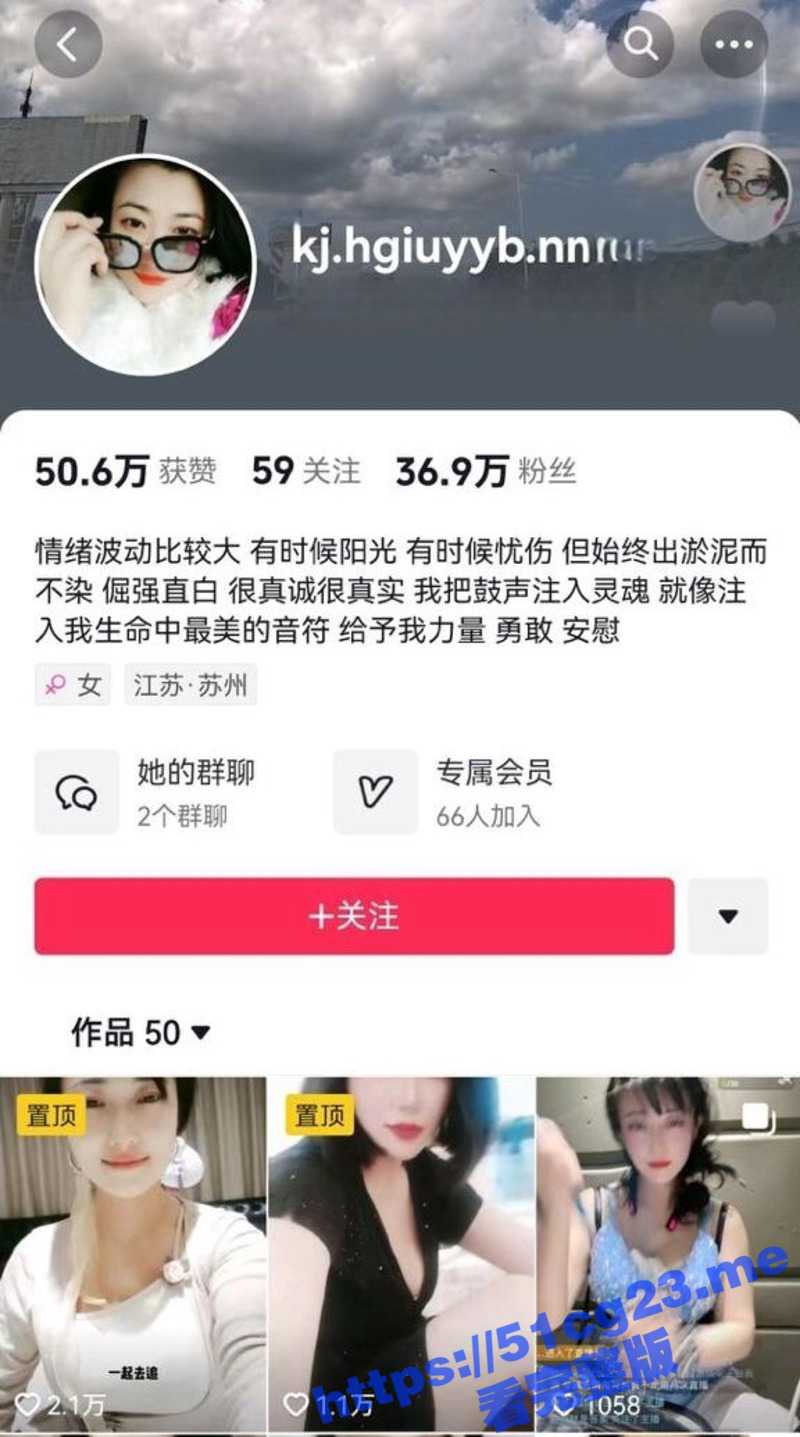Open the 36.9万 粉丝 followers list

click(x=485, y=471)
